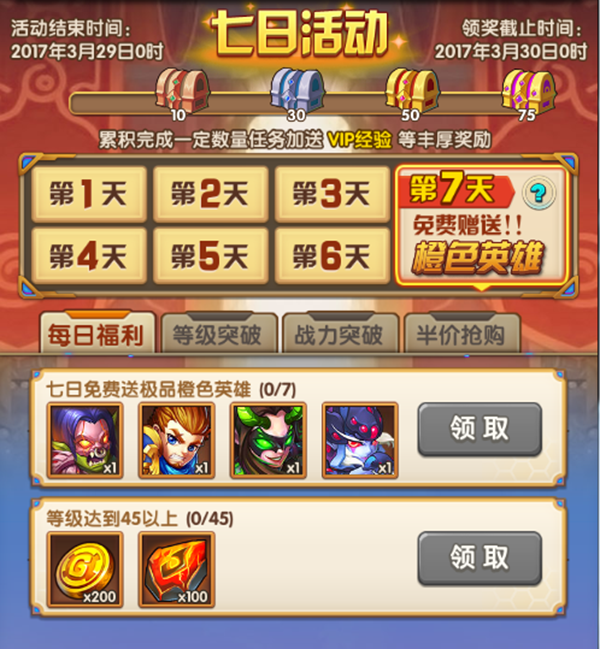Select the 第2天 day button

(210, 193)
